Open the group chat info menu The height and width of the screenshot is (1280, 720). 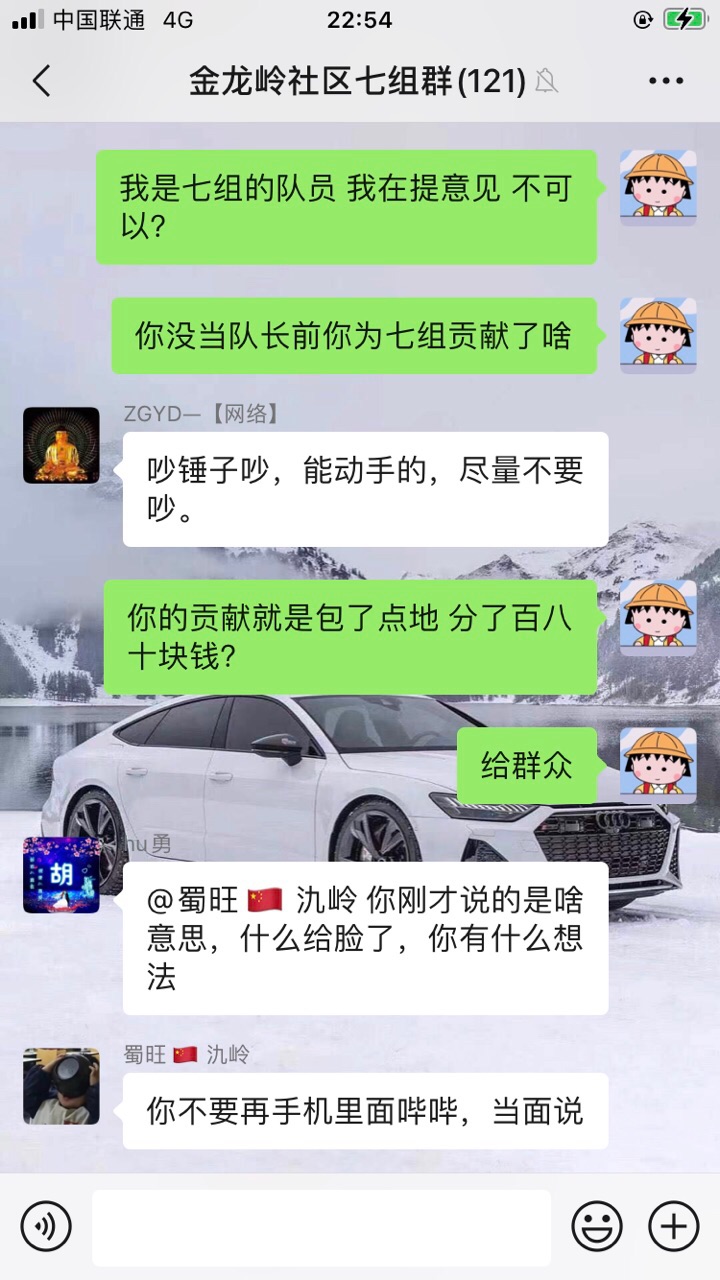pyautogui.click(x=666, y=81)
